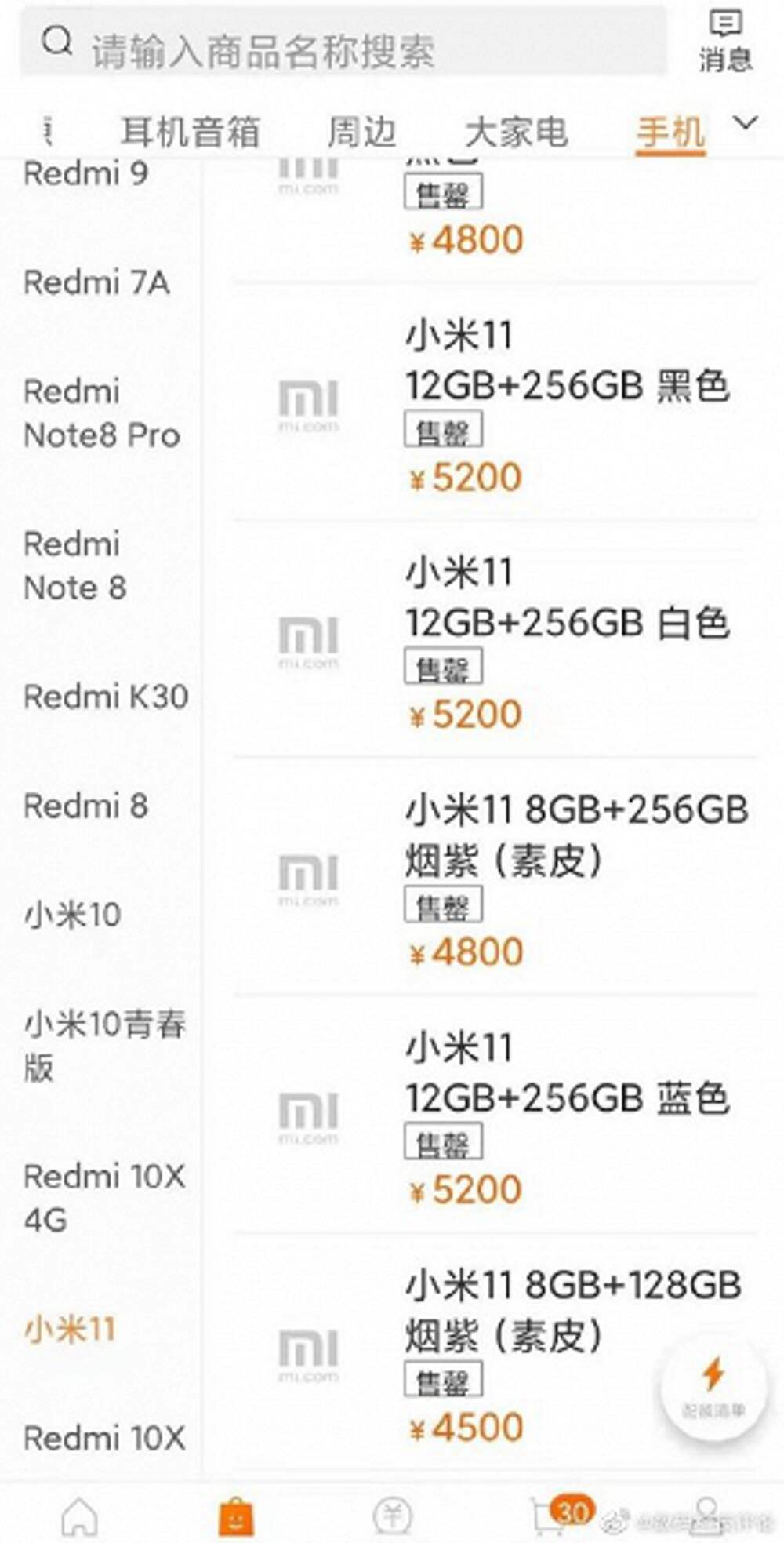Image resolution: width=784 pixels, height=1543 pixels.
Task: Open the shopping cart with 30 items
Action: pyautogui.click(x=549, y=1516)
